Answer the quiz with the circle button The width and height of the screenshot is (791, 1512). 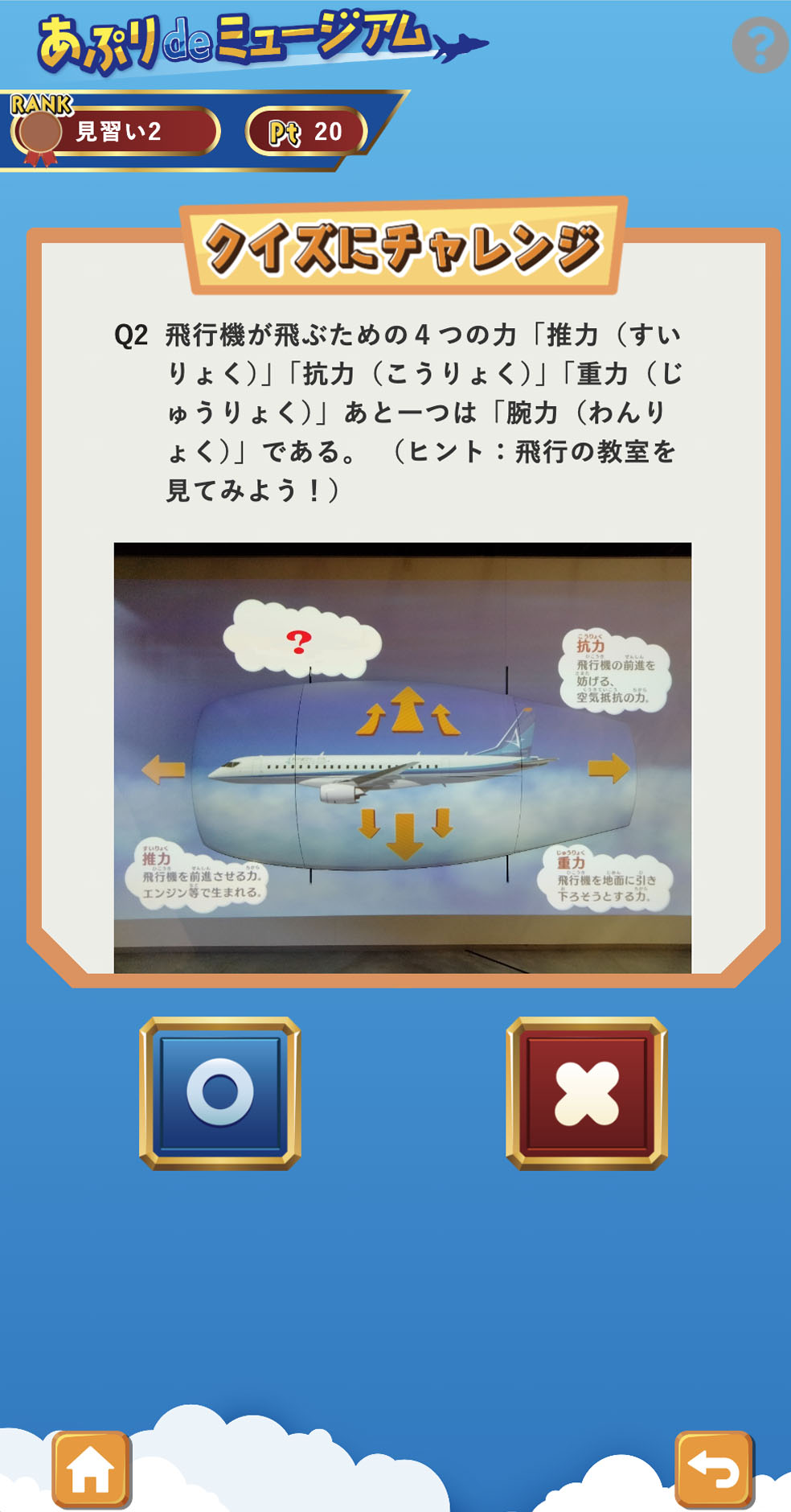pyautogui.click(x=220, y=1092)
